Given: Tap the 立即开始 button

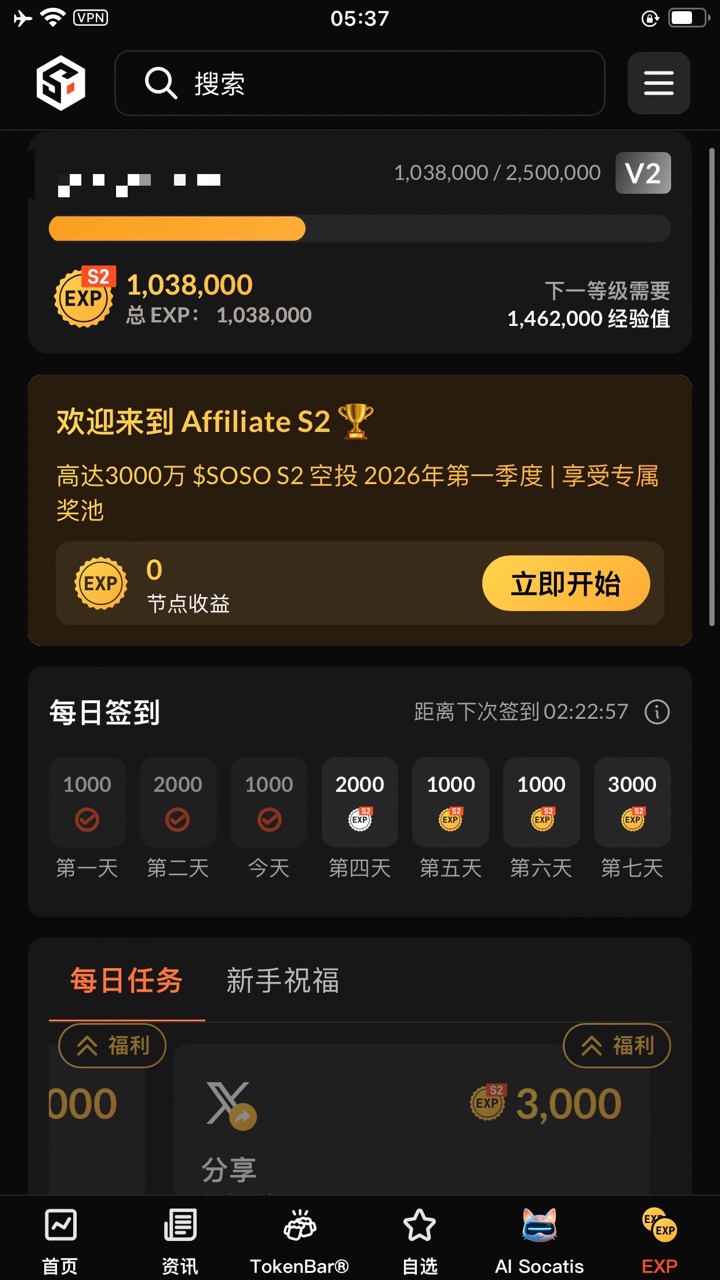Looking at the screenshot, I should [x=565, y=583].
